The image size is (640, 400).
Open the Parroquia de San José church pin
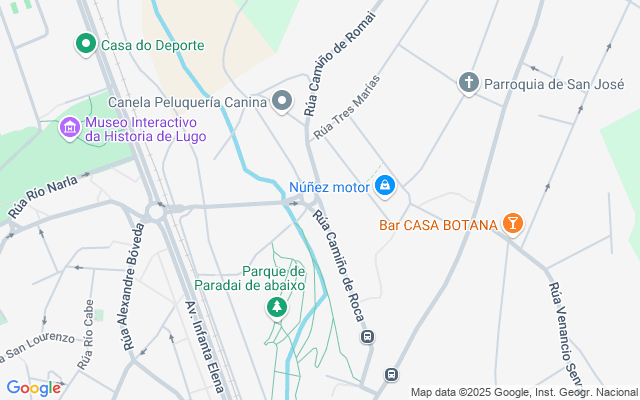(468, 82)
